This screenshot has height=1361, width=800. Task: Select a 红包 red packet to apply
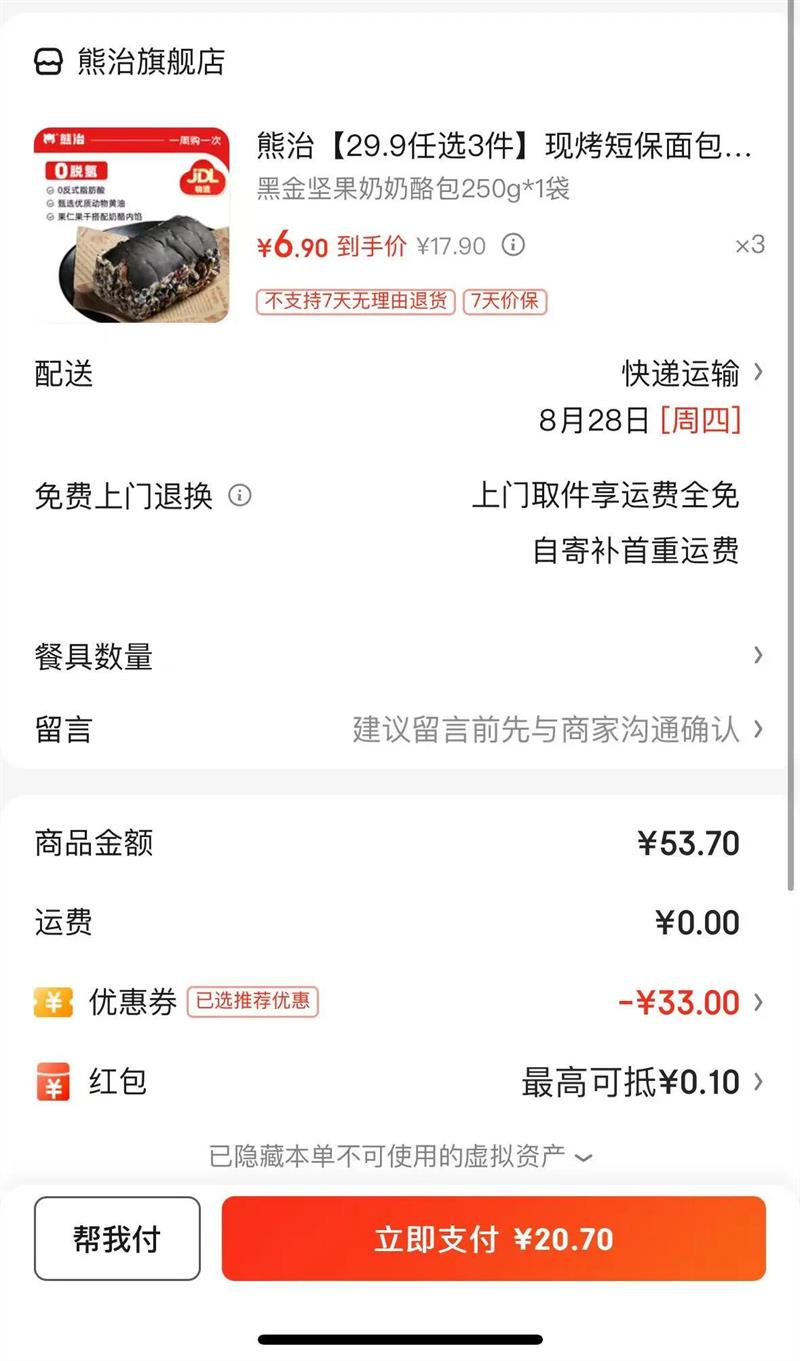tap(640, 1082)
